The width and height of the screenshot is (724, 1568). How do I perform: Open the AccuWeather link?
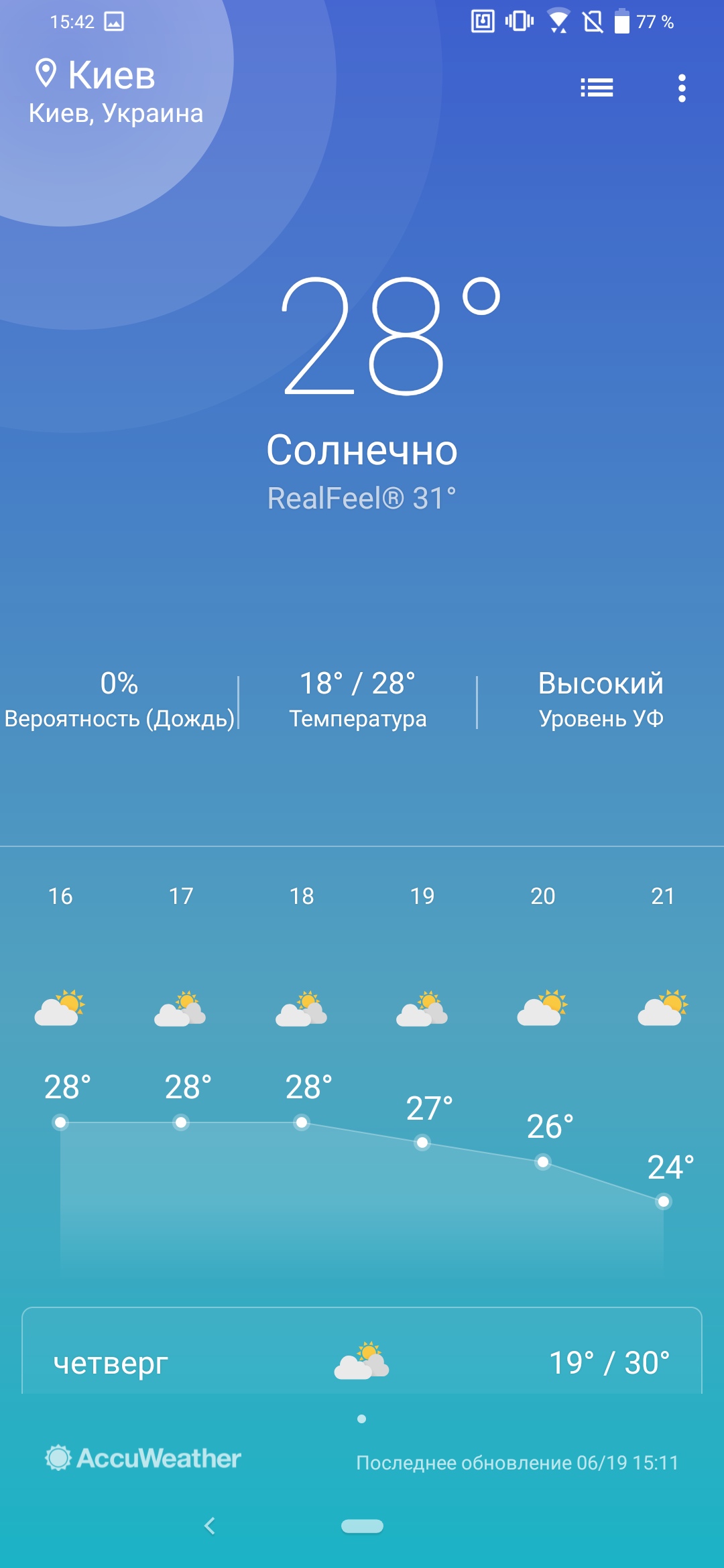click(143, 1458)
